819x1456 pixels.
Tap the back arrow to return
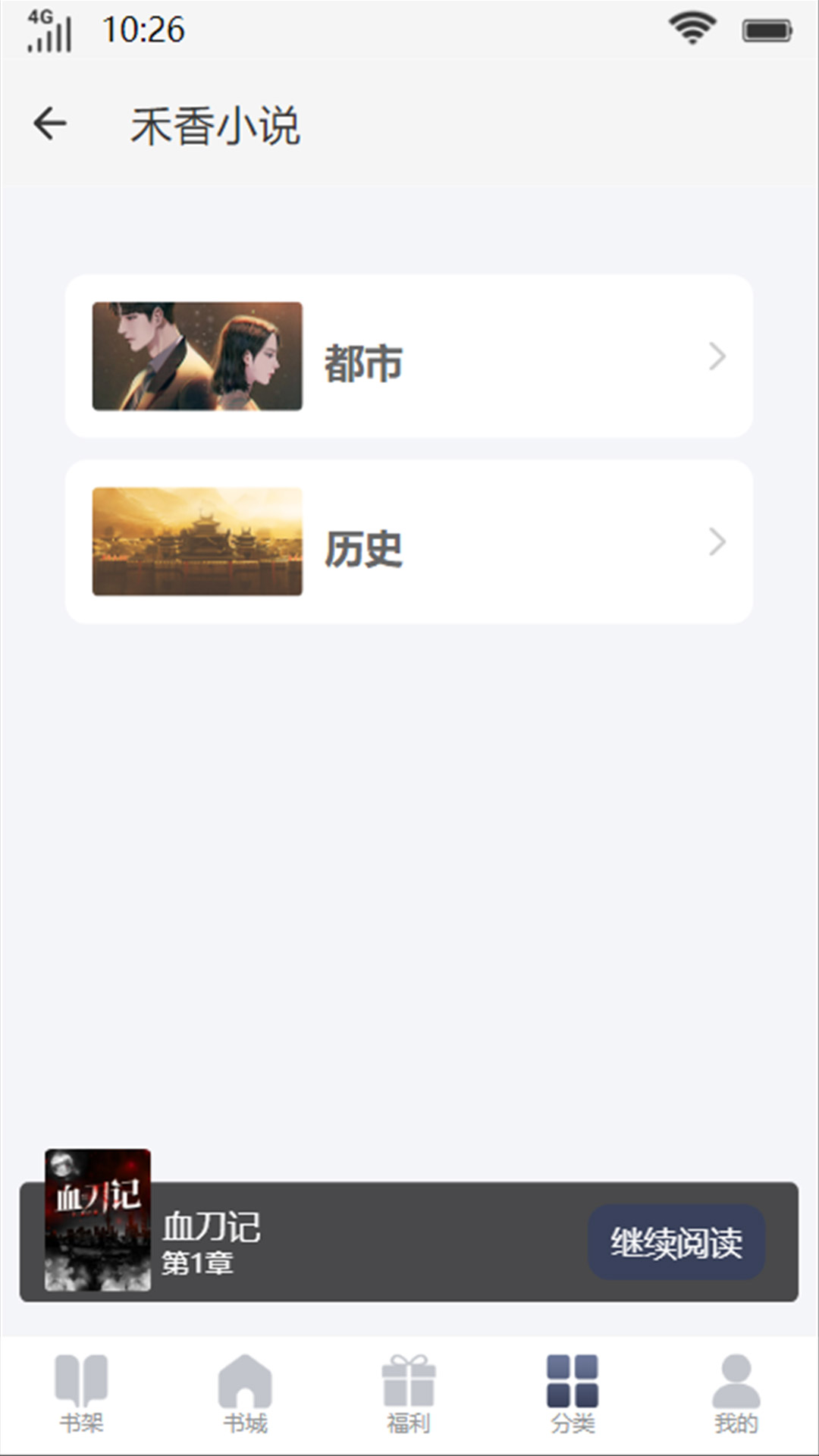50,124
